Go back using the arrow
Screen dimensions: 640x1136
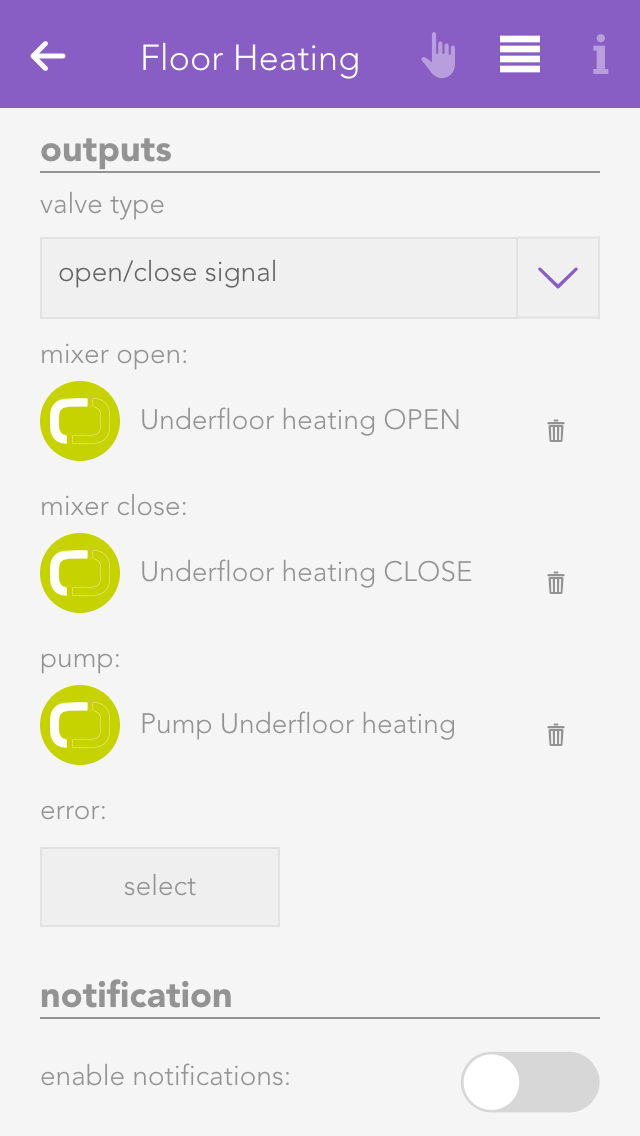click(48, 56)
